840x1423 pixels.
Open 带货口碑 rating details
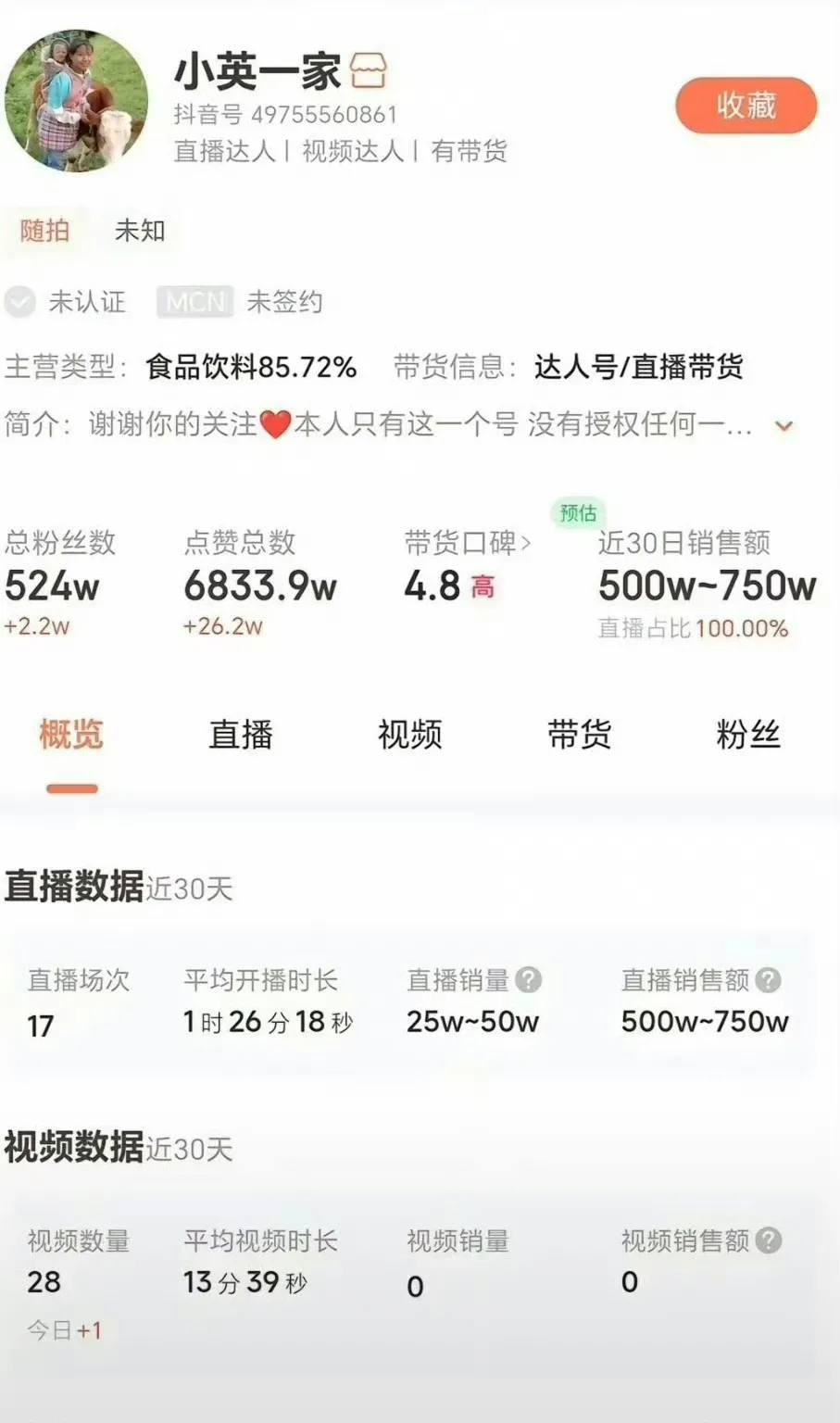pos(468,543)
